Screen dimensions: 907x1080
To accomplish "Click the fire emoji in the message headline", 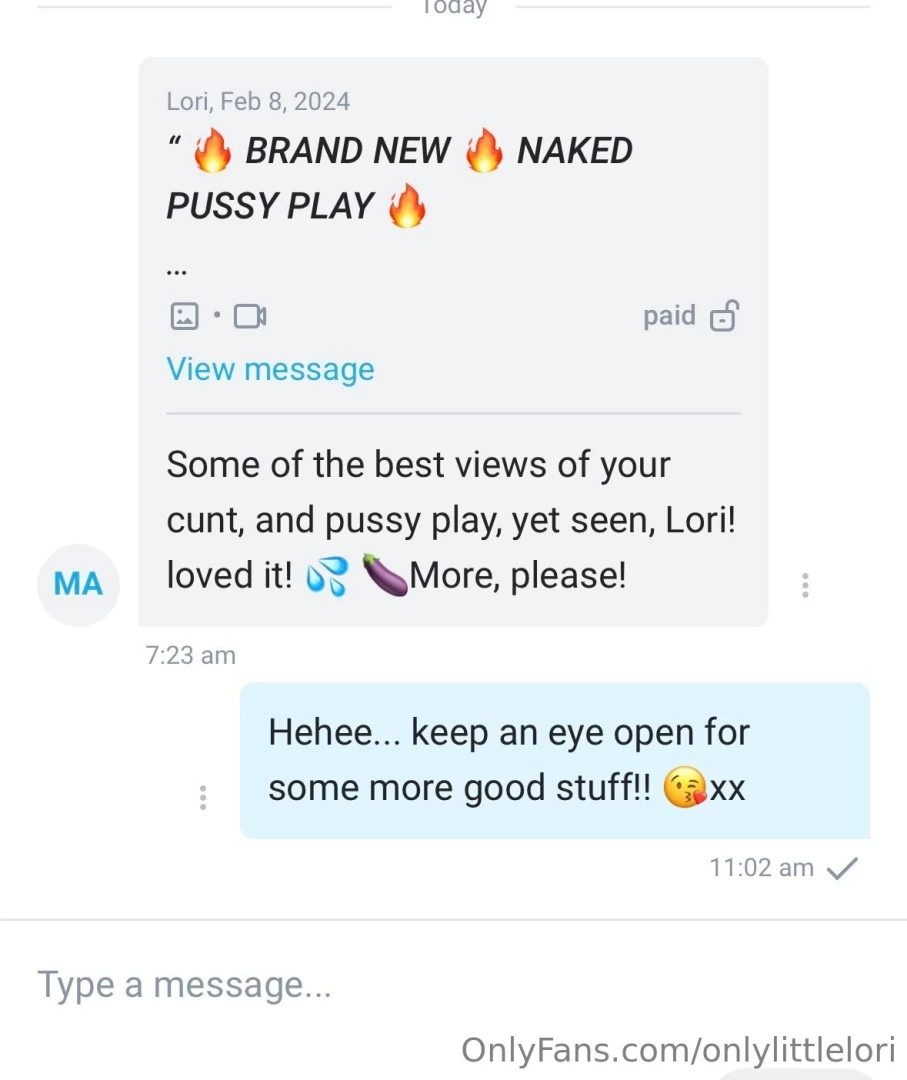I will (212, 150).
